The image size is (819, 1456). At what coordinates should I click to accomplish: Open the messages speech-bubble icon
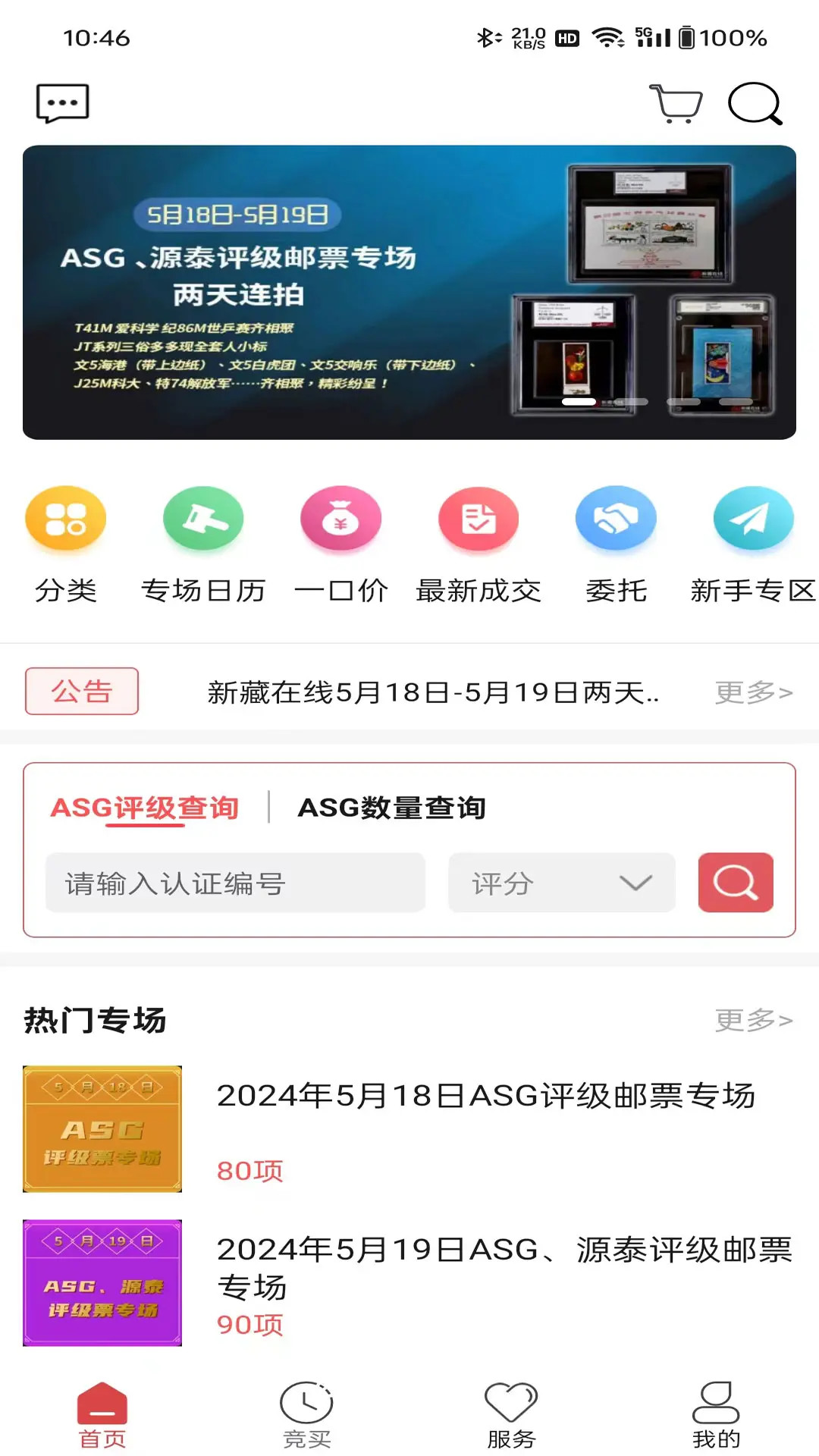pos(63,102)
